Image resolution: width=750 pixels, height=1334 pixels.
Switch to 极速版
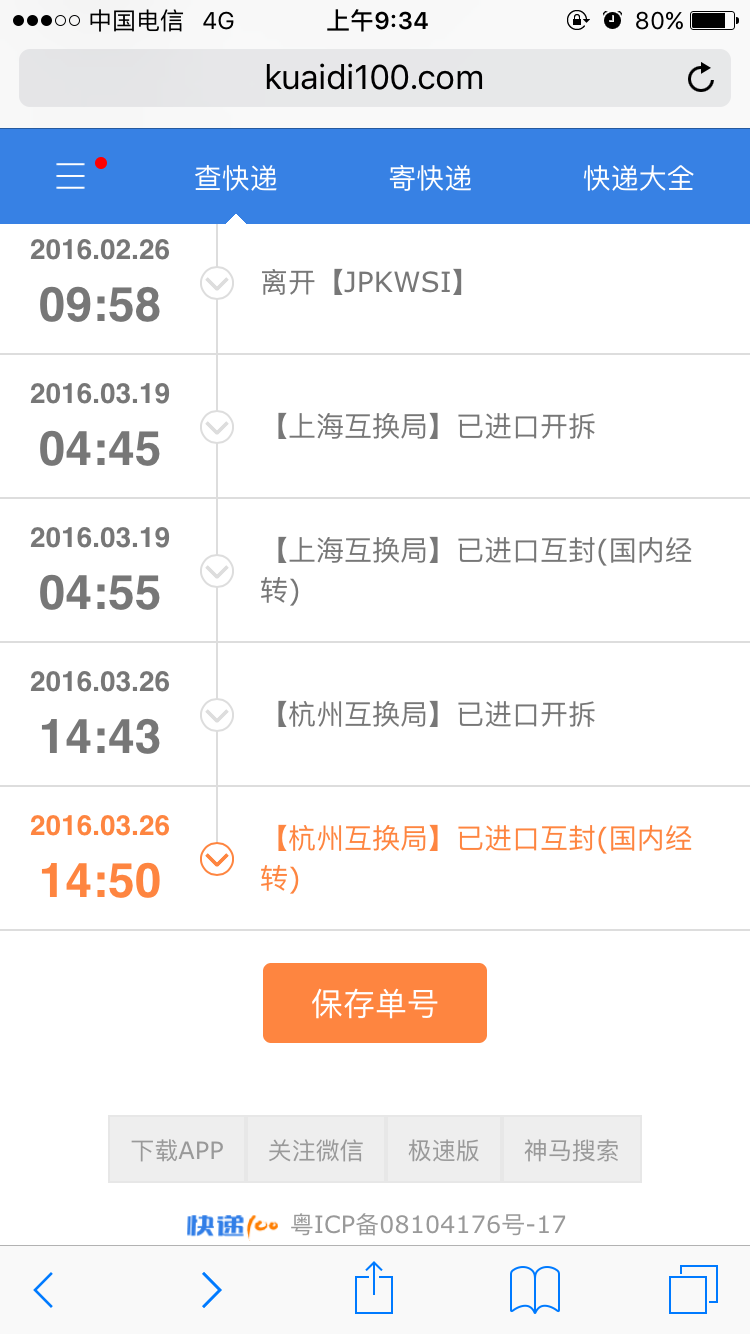pos(444,1150)
